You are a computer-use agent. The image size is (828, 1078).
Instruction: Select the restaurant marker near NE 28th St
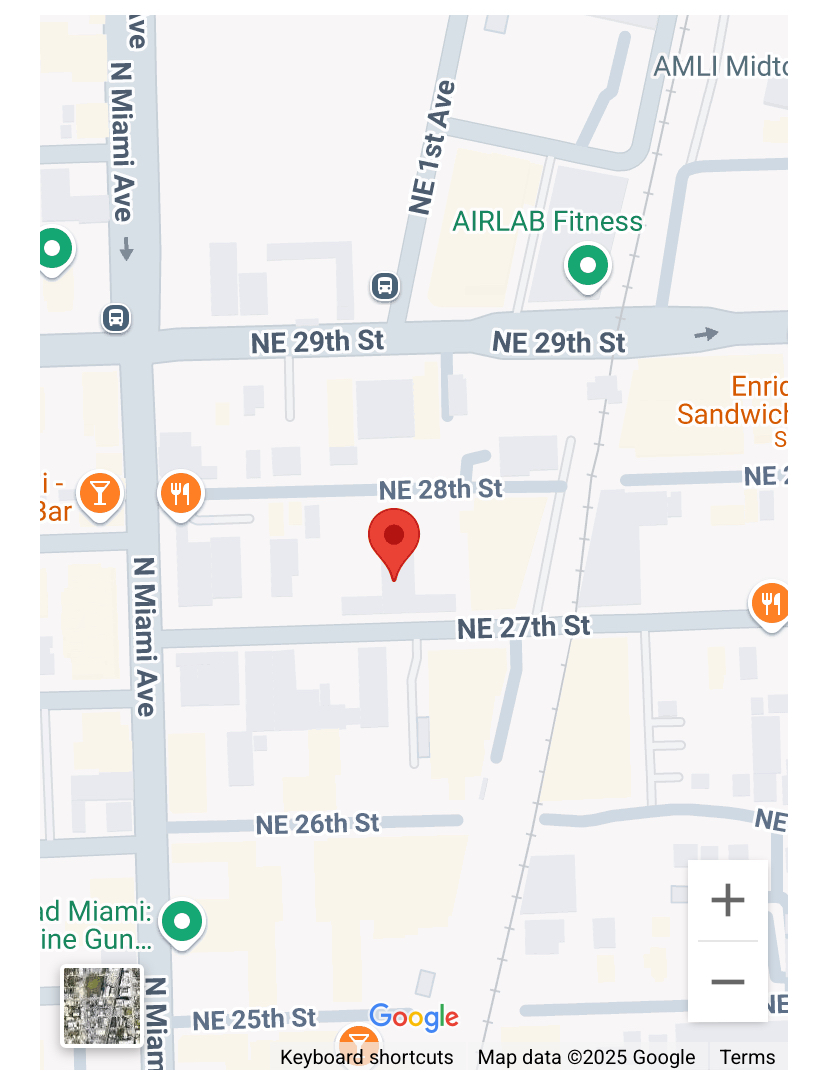point(180,492)
